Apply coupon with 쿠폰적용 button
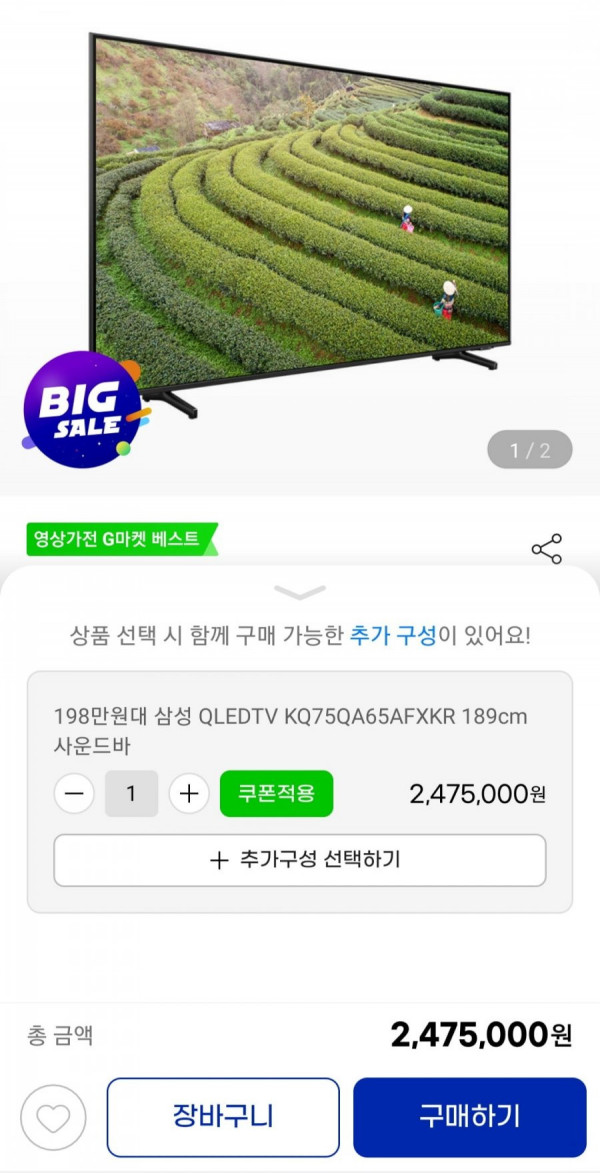600x1173 pixels. tap(276, 793)
